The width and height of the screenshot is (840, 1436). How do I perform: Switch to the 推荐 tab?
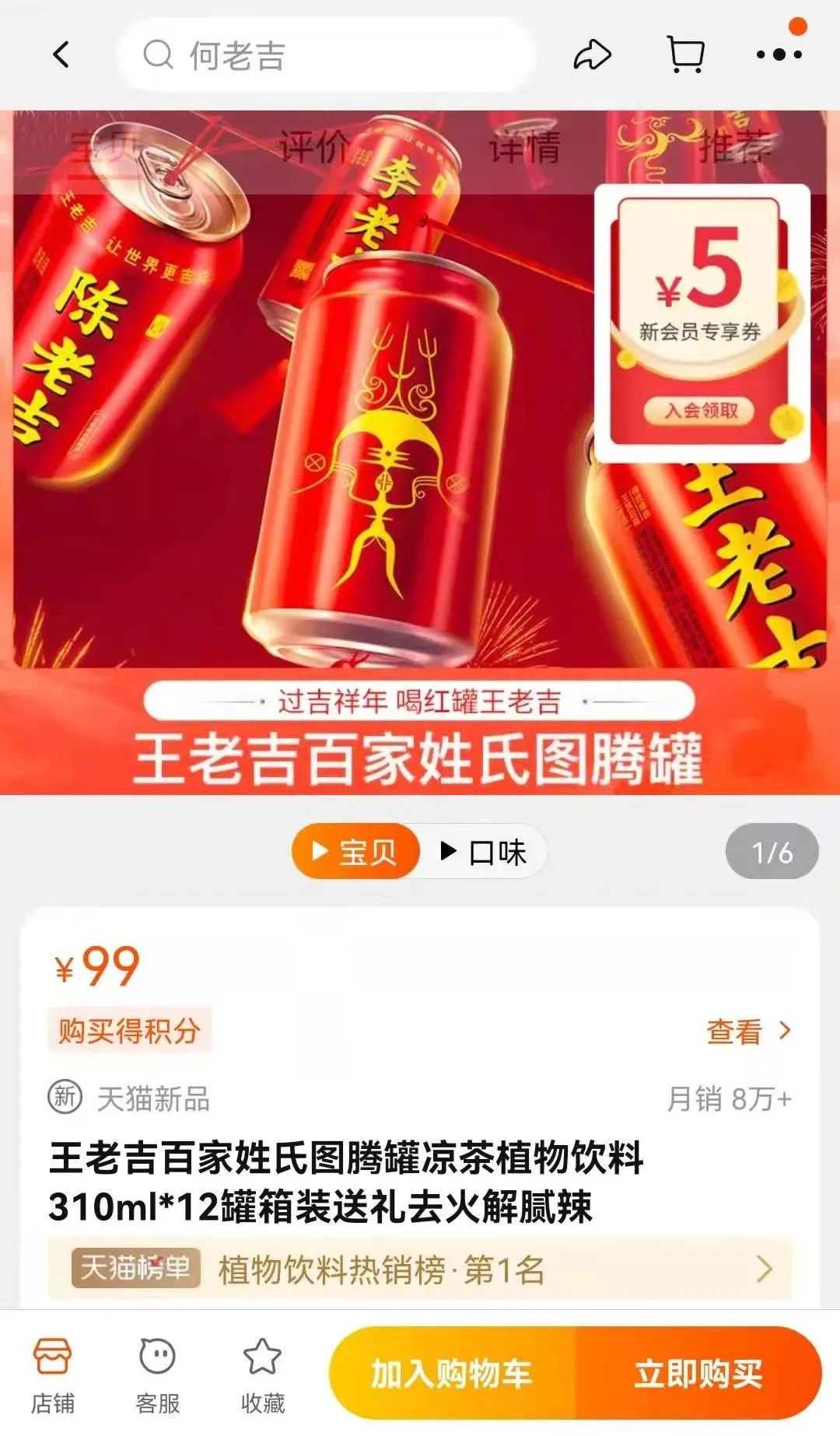pyautogui.click(x=735, y=147)
